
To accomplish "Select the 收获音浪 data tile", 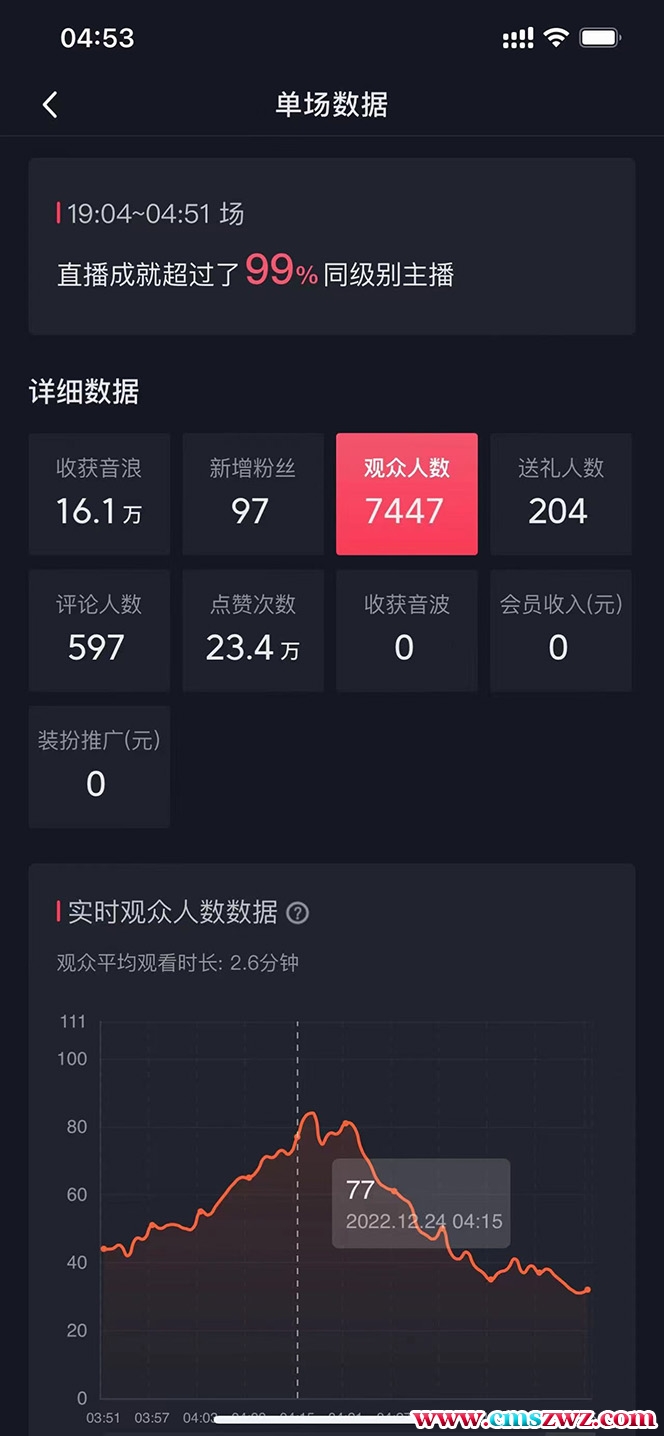I will (x=99, y=494).
